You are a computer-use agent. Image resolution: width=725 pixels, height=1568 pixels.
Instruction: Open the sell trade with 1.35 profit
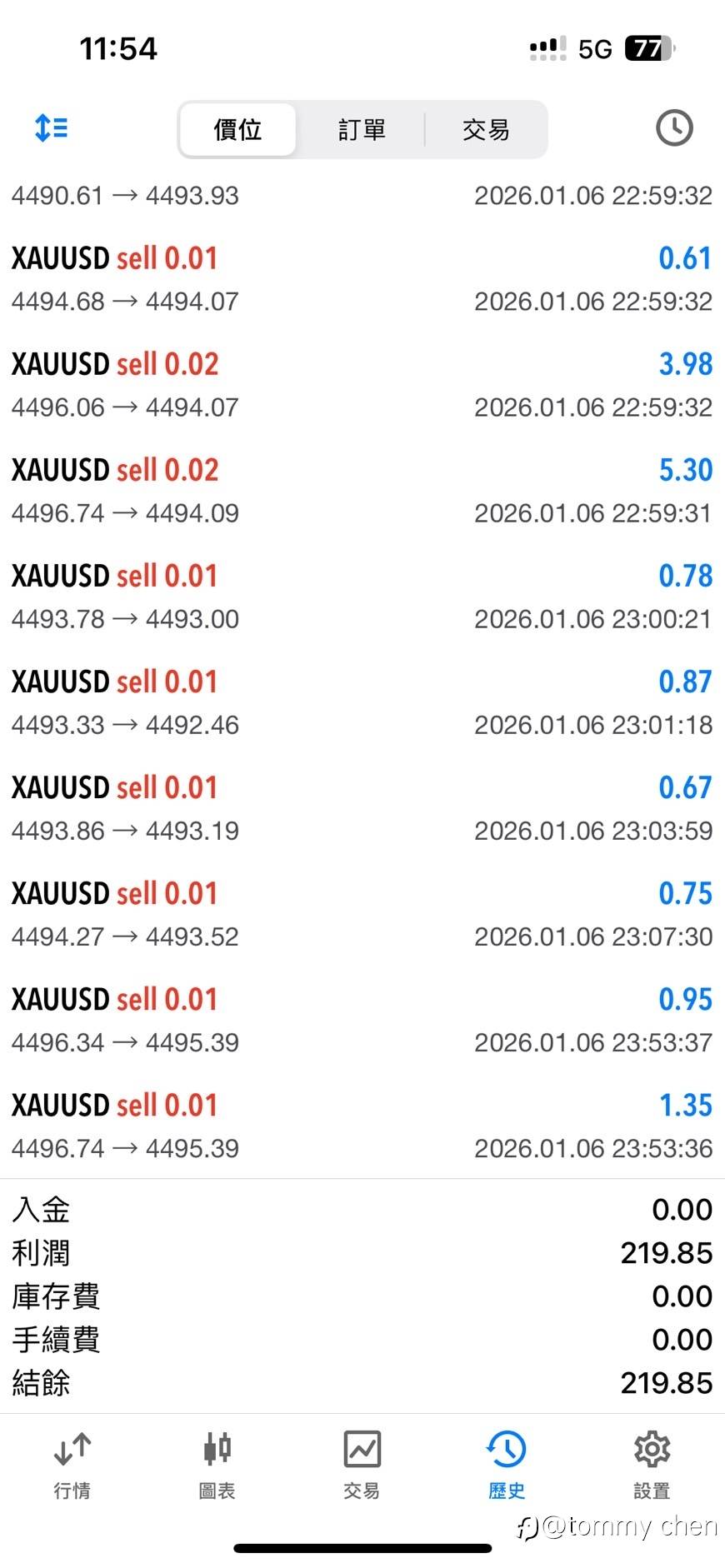point(362,1126)
